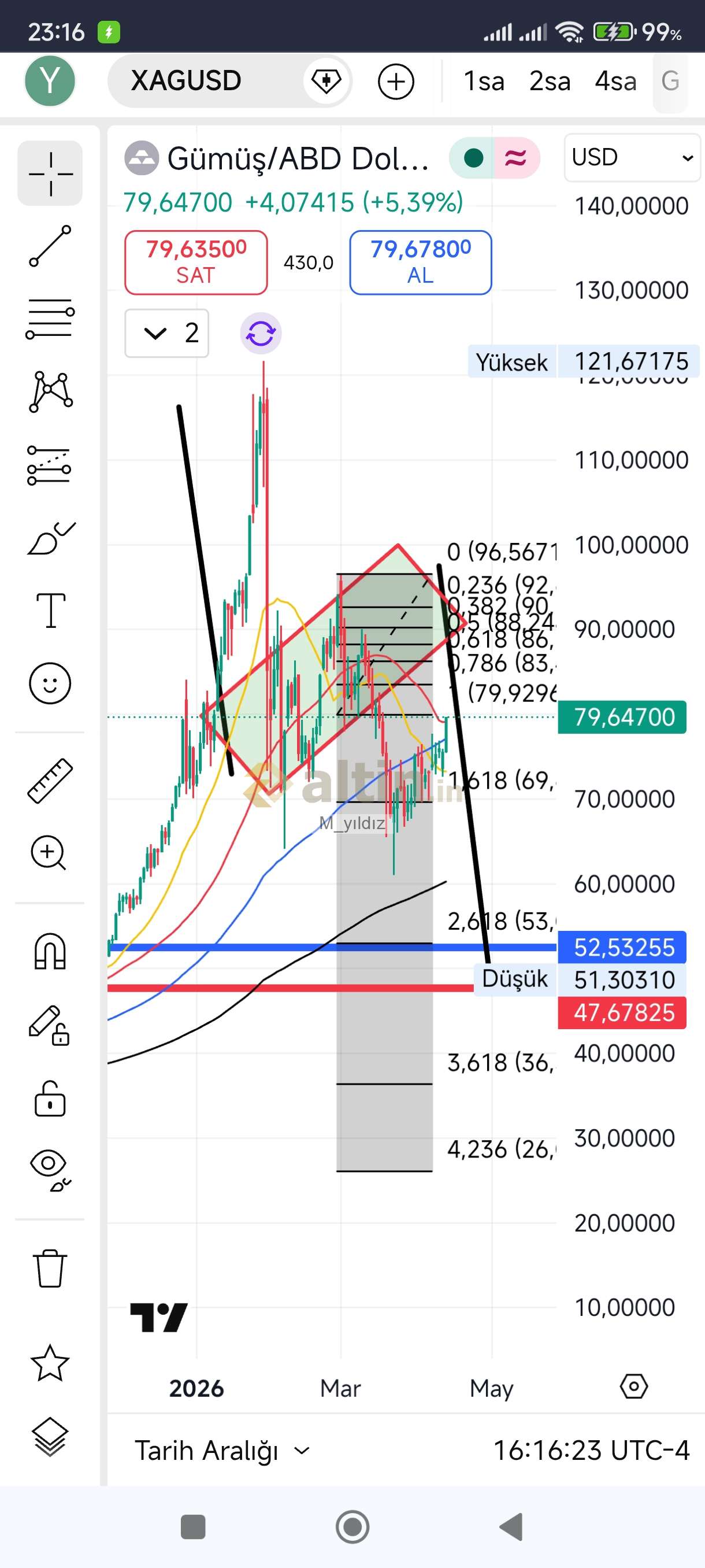This screenshot has width=705, height=1568.
Task: Select the crosshair cursor tool
Action: 50,173
